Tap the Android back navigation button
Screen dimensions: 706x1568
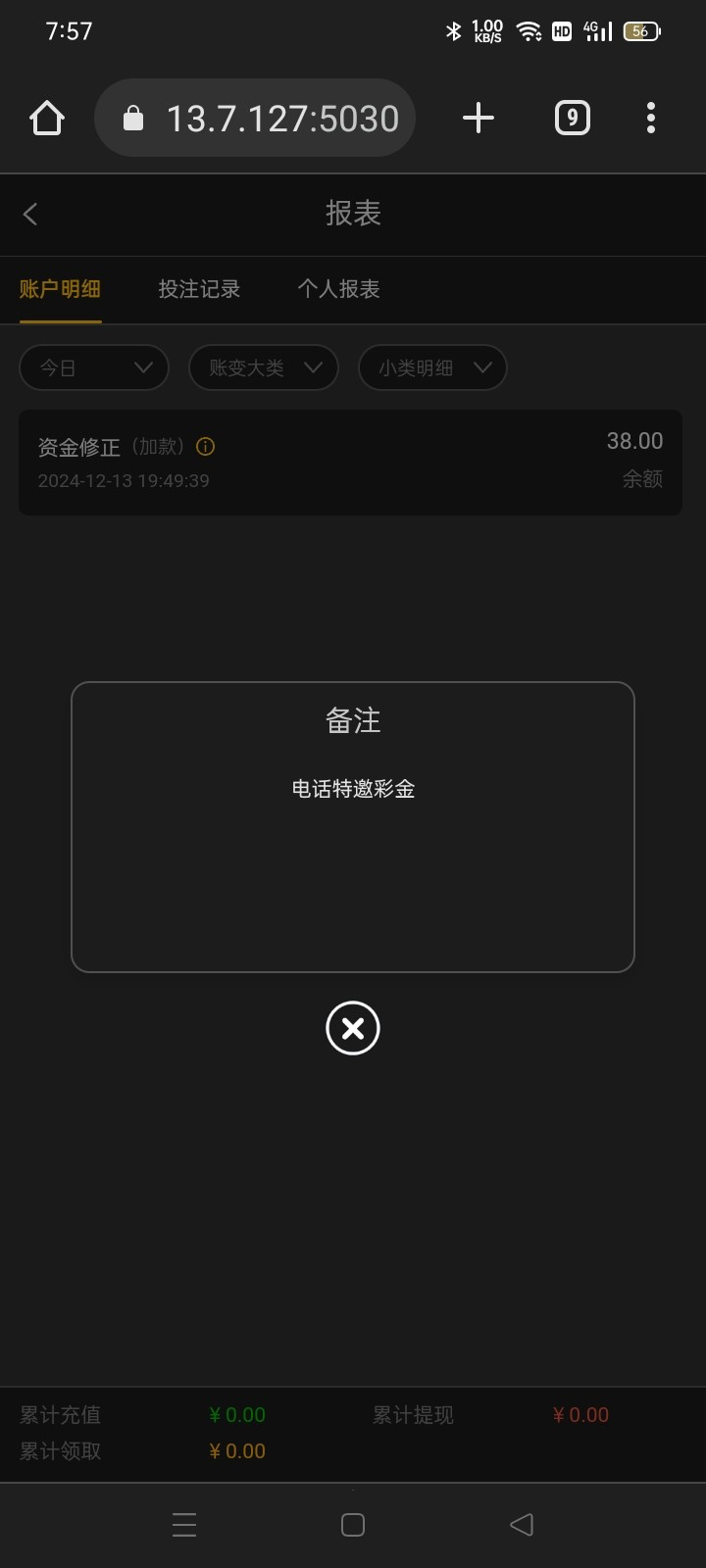[521, 1525]
